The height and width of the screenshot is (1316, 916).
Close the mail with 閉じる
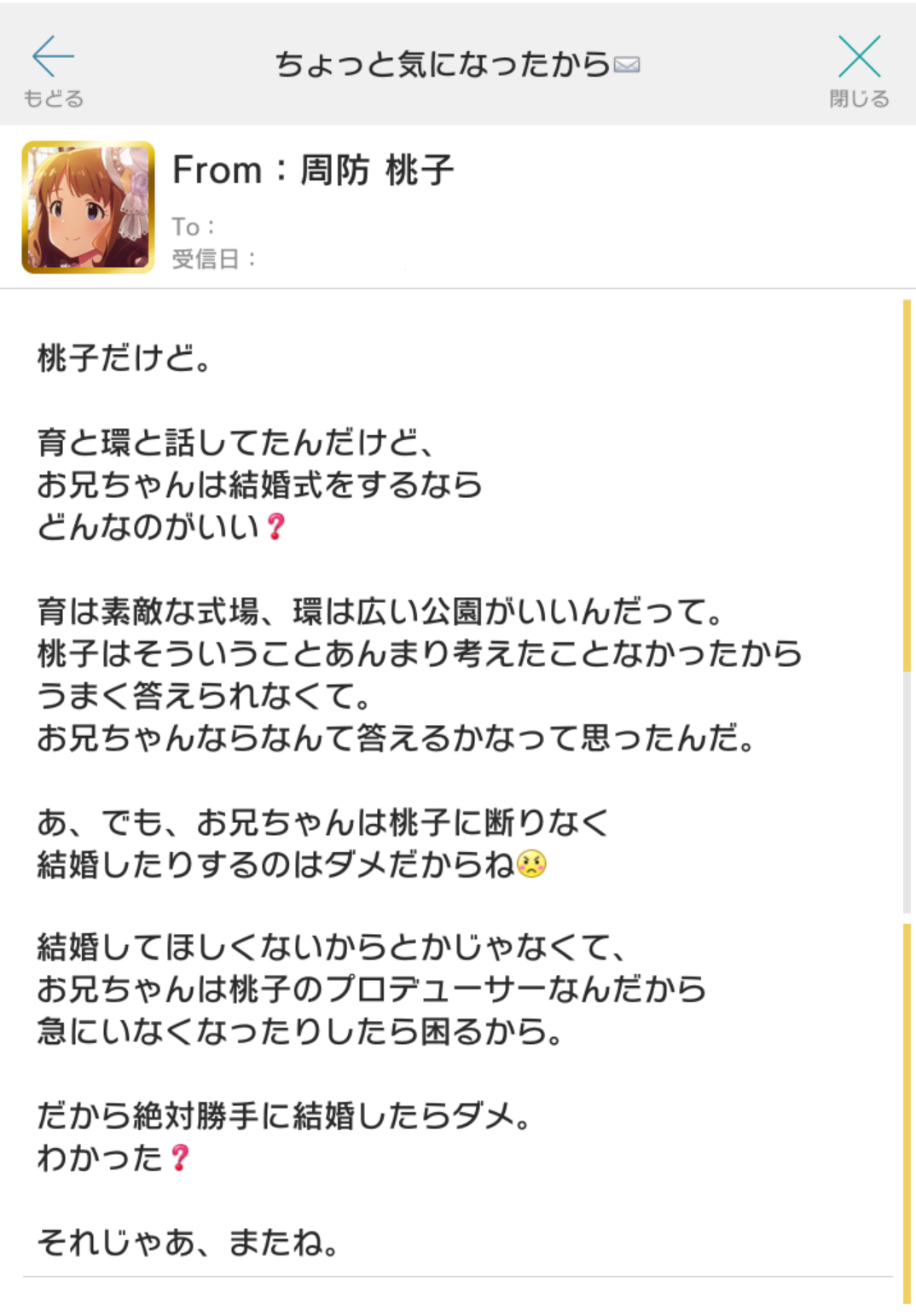[x=859, y=70]
